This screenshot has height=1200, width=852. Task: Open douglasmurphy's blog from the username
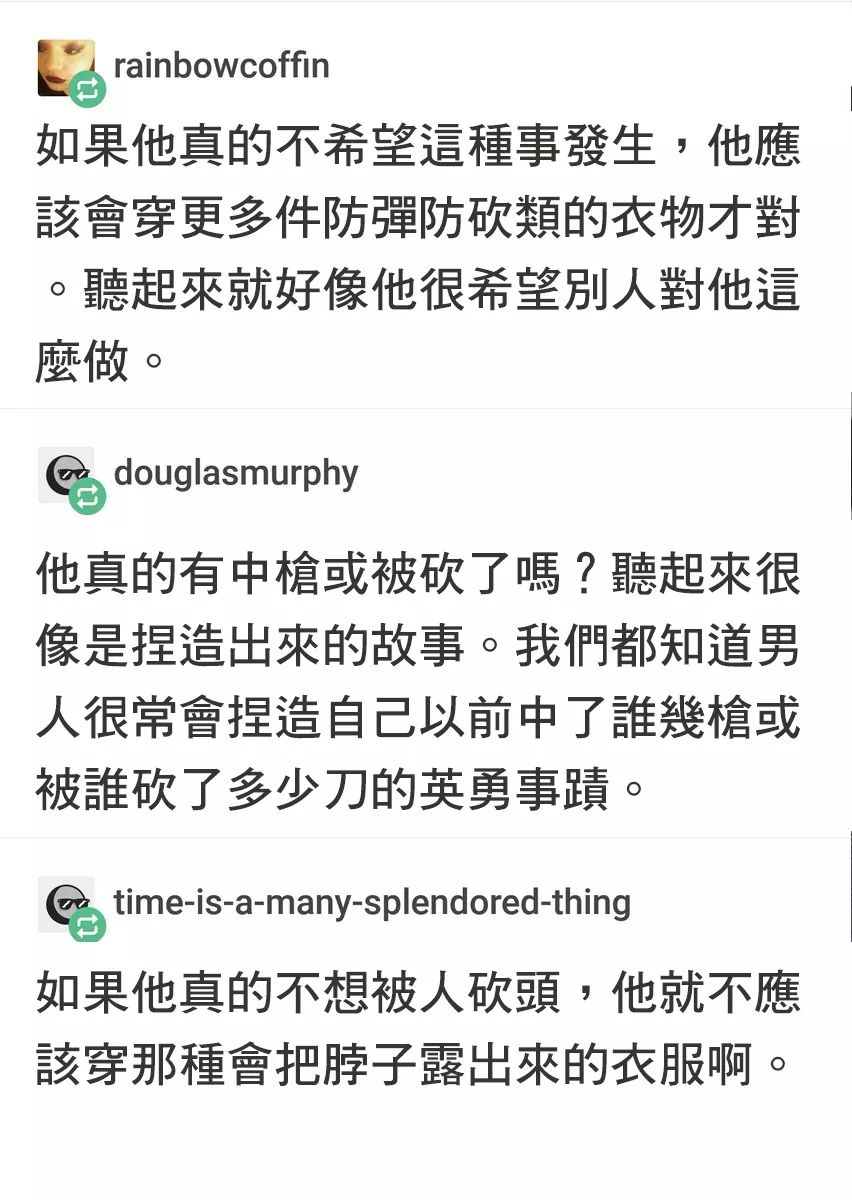[x=236, y=472]
